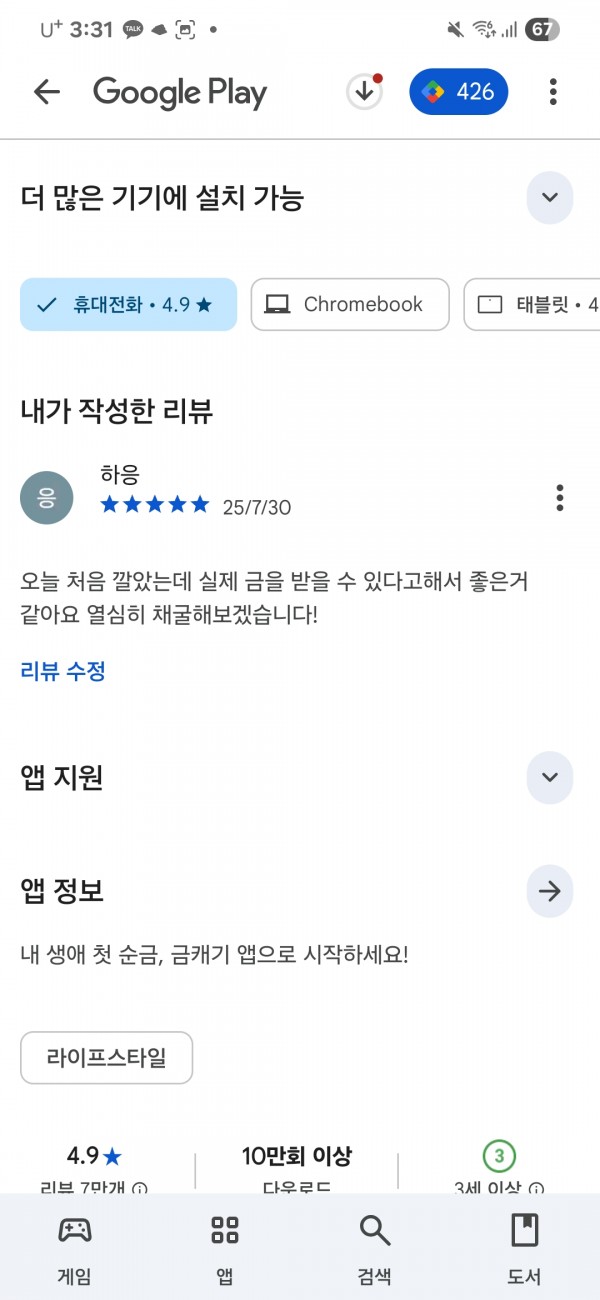Select the Chromebook device chip

tap(350, 304)
